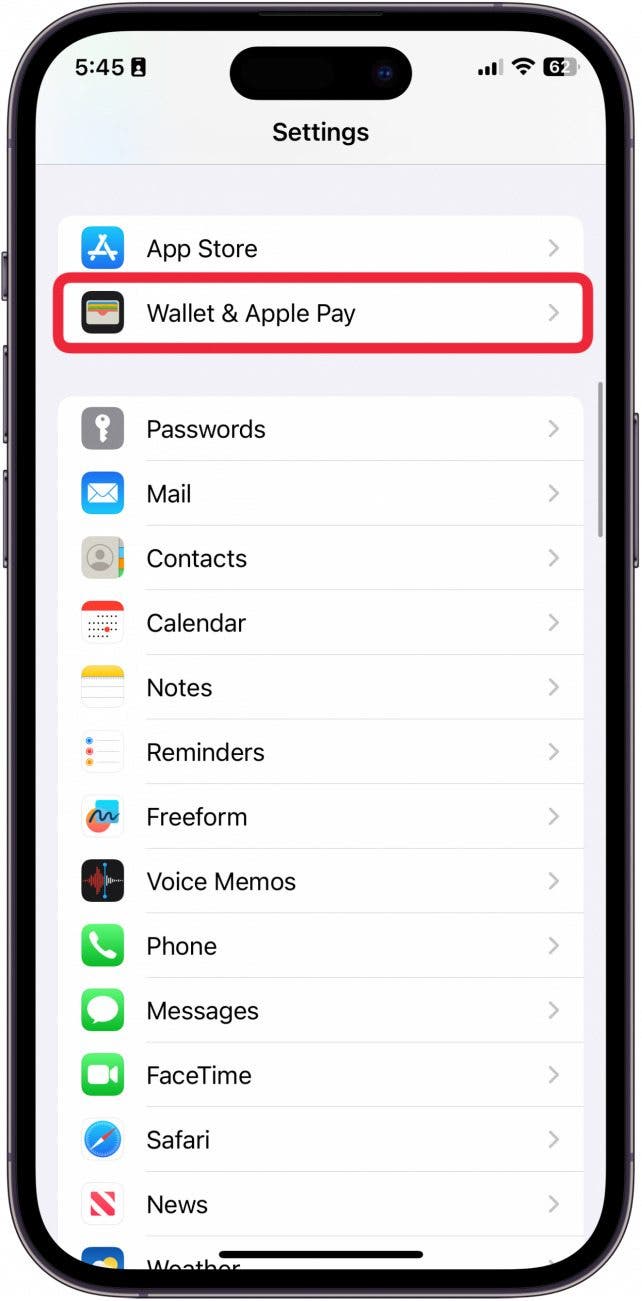The image size is (642, 1301).
Task: Open Wallet & Apple Pay settings
Action: [x=320, y=314]
